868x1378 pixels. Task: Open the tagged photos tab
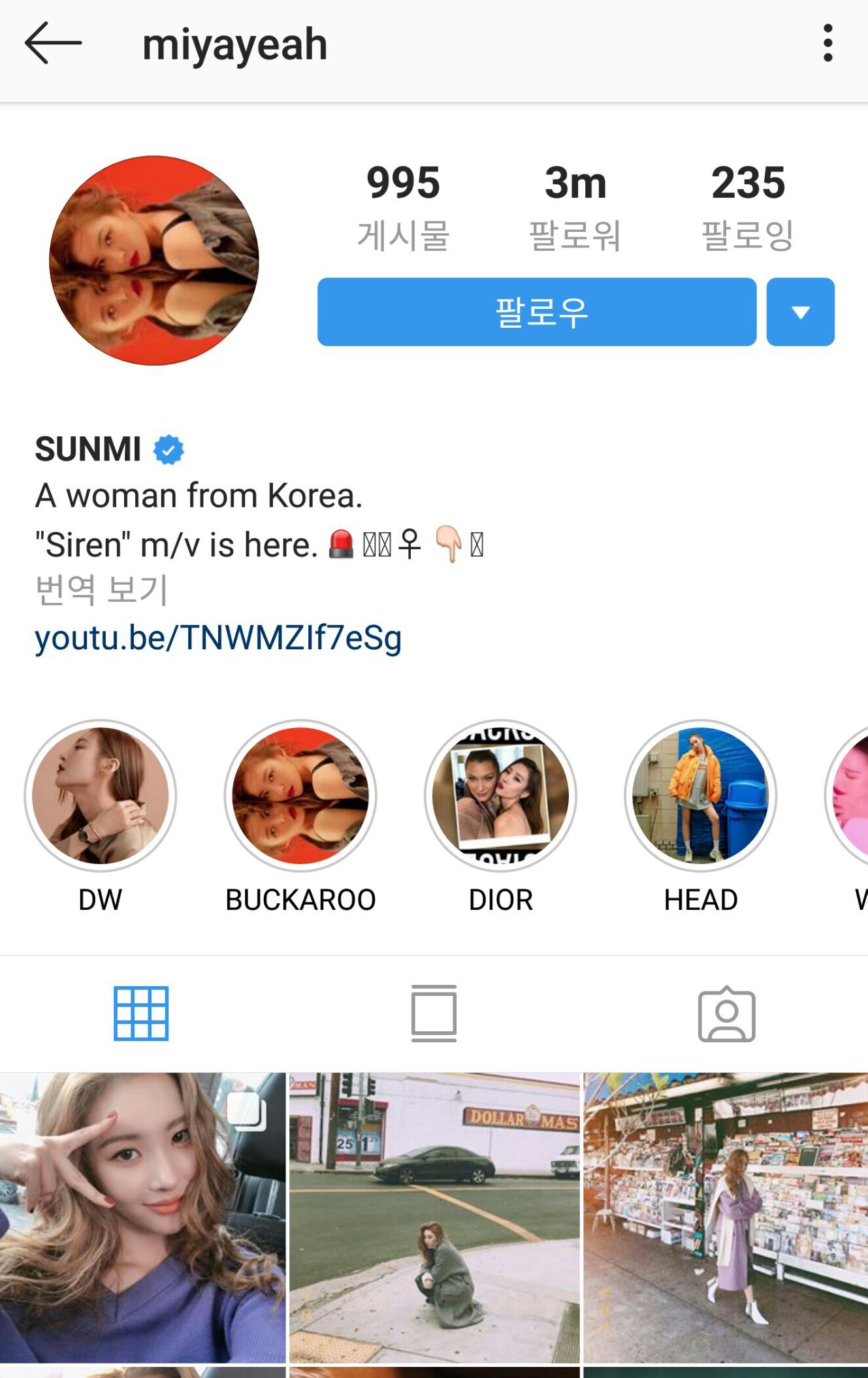coord(726,1013)
